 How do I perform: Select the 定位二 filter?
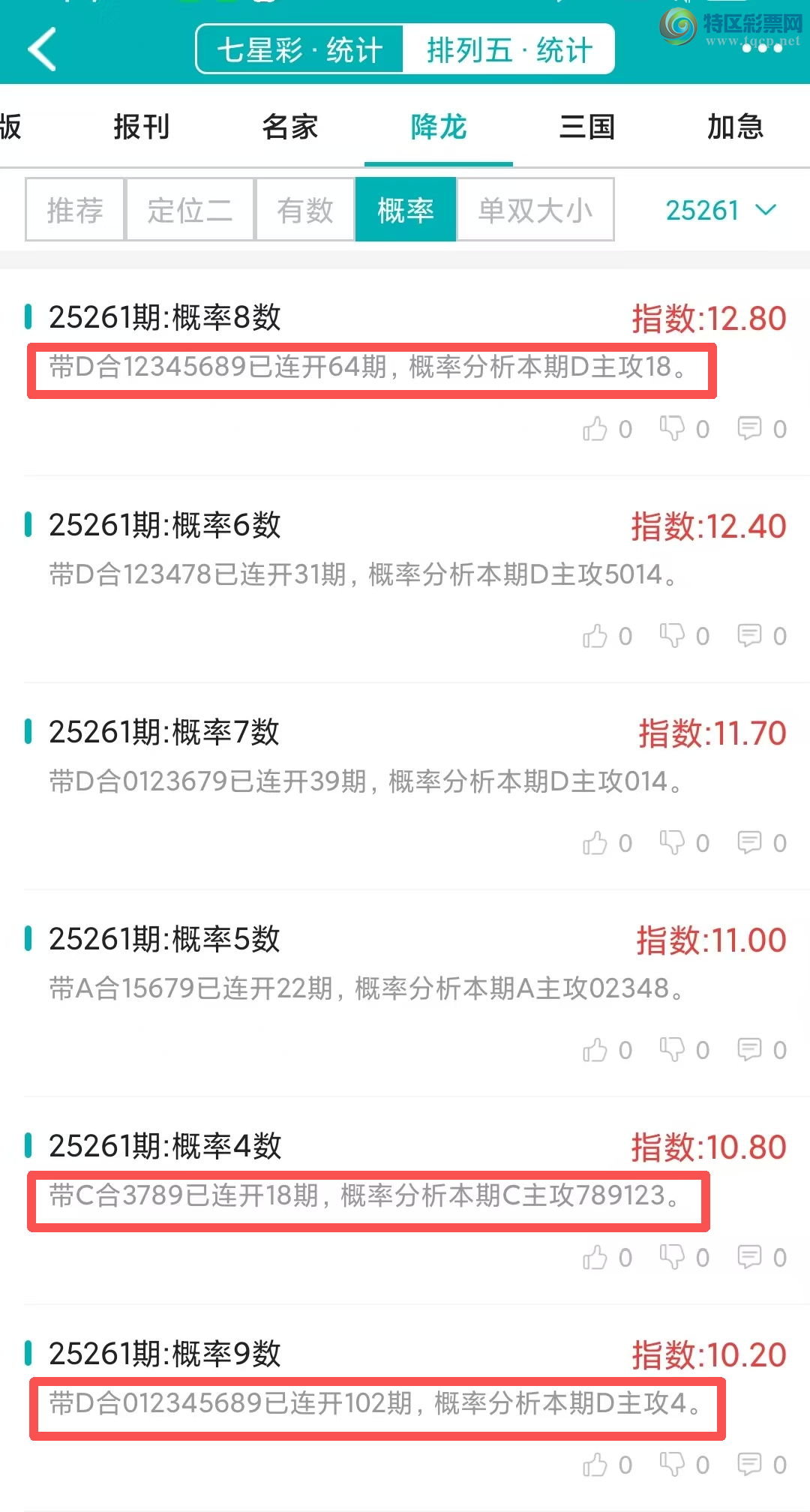190,210
